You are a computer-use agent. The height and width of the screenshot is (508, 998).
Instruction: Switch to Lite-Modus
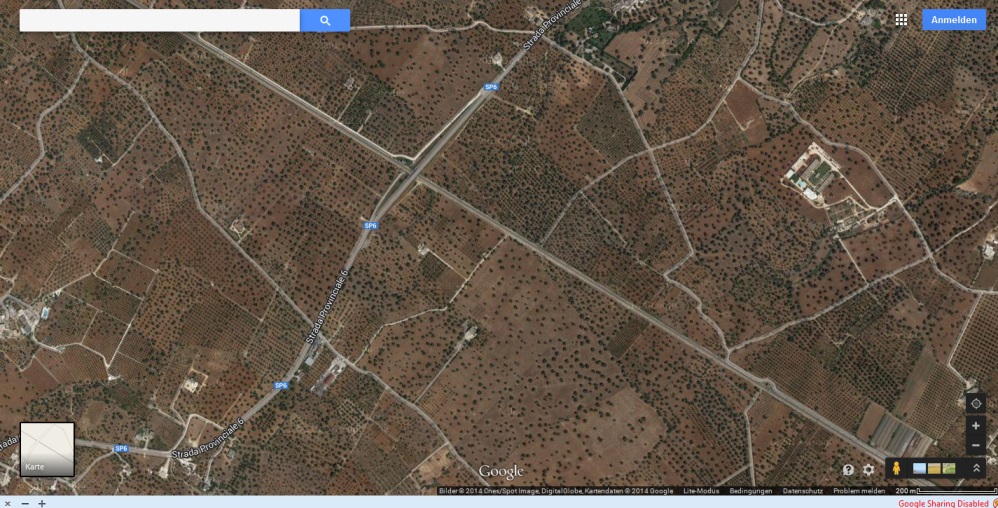[701, 491]
